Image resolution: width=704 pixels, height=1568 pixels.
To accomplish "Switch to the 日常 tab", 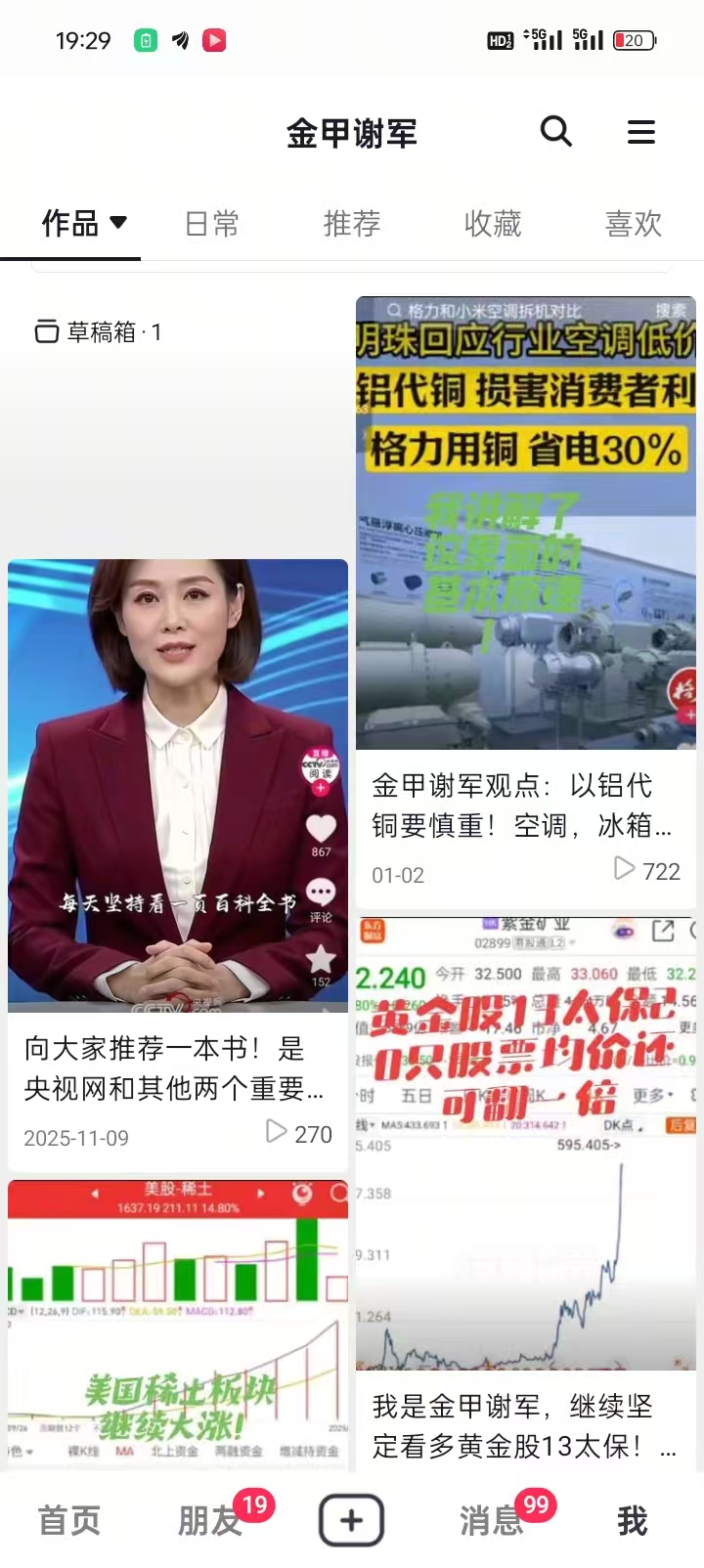I will coord(212,224).
